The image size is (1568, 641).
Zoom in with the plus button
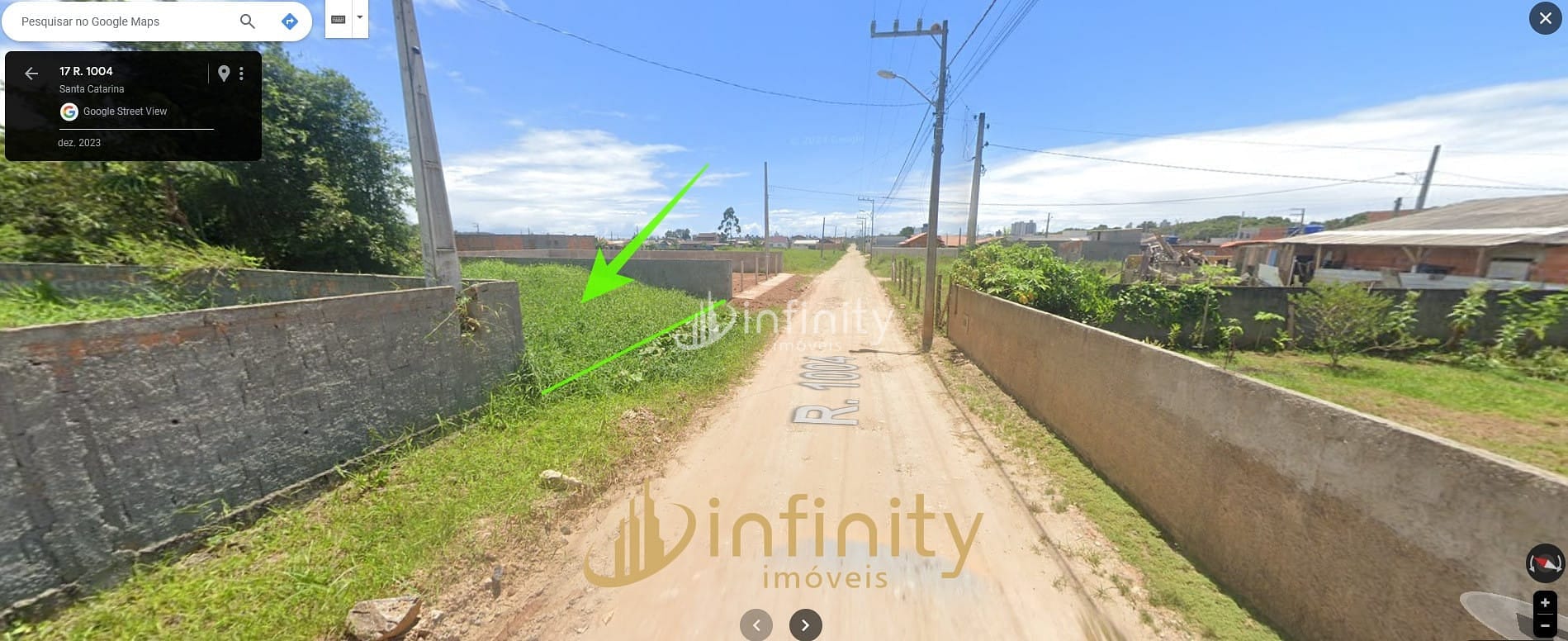(1545, 603)
